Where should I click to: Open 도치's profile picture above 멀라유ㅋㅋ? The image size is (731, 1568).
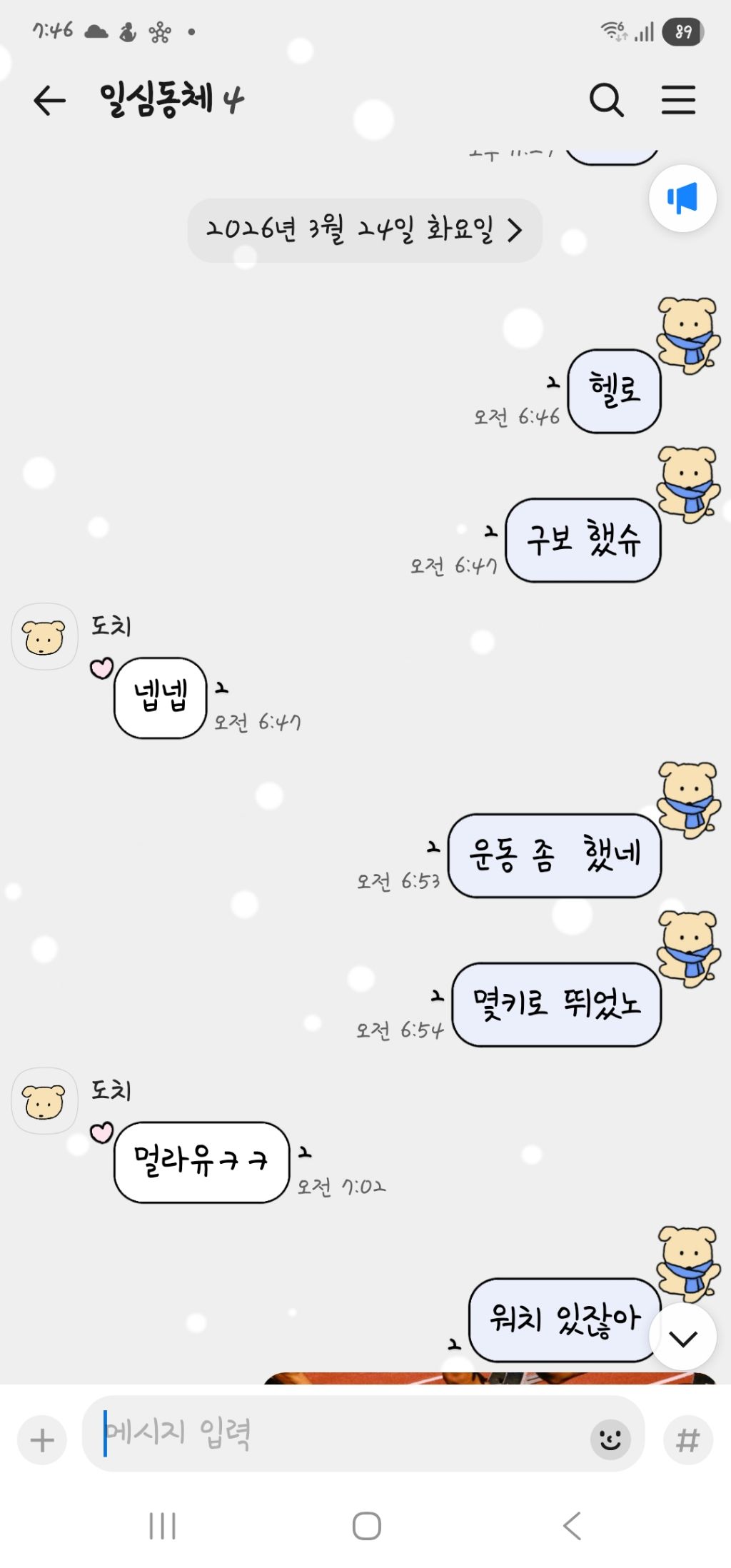pyautogui.click(x=44, y=1101)
